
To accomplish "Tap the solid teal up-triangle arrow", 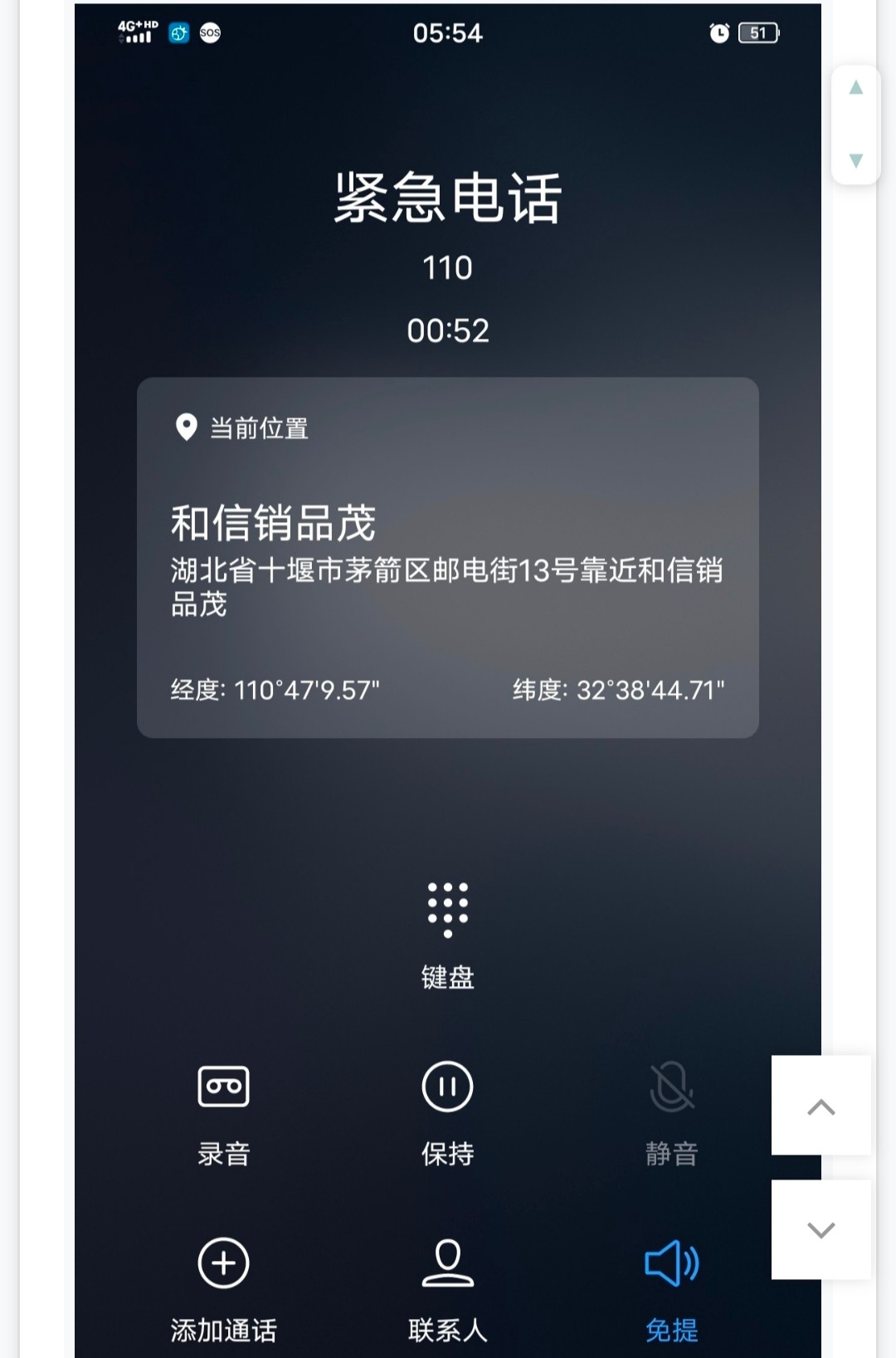I will 856,88.
